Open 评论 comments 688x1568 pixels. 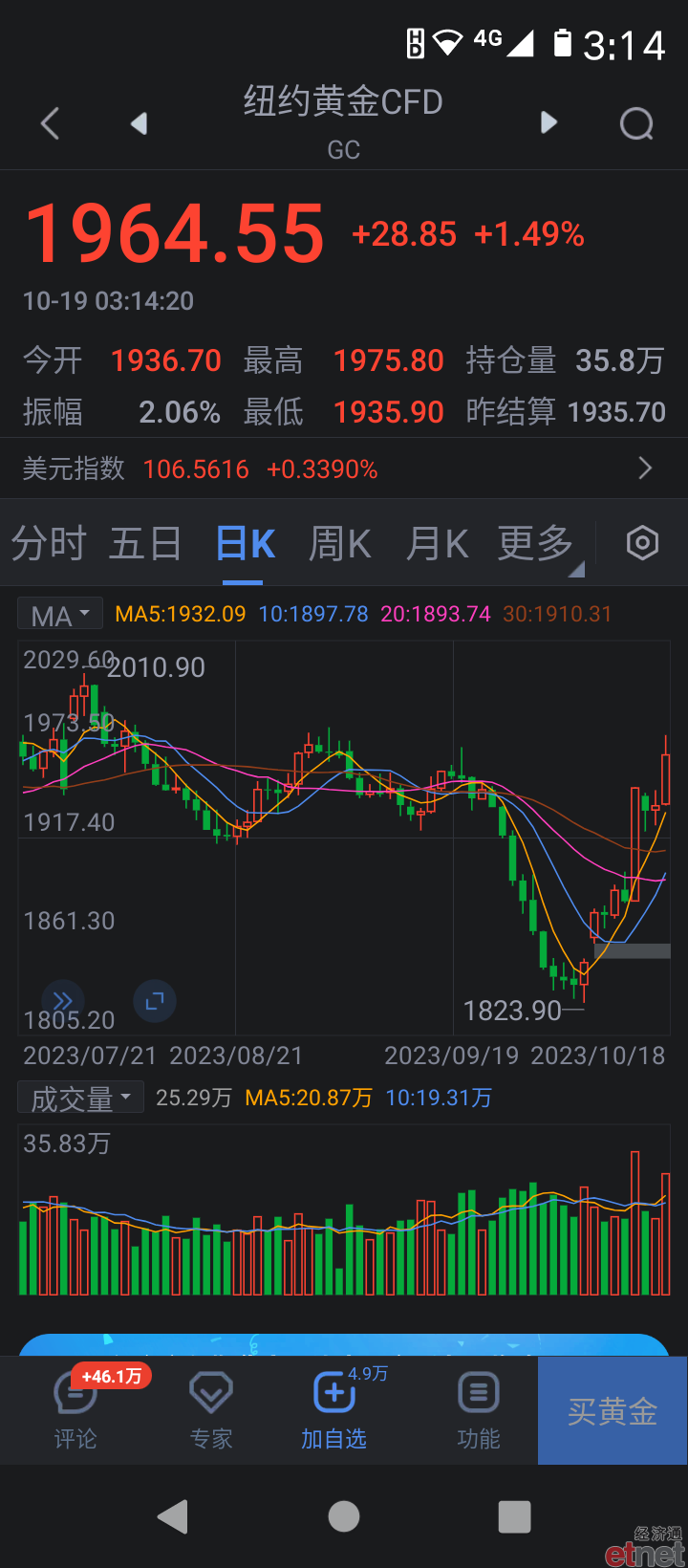[75, 1410]
